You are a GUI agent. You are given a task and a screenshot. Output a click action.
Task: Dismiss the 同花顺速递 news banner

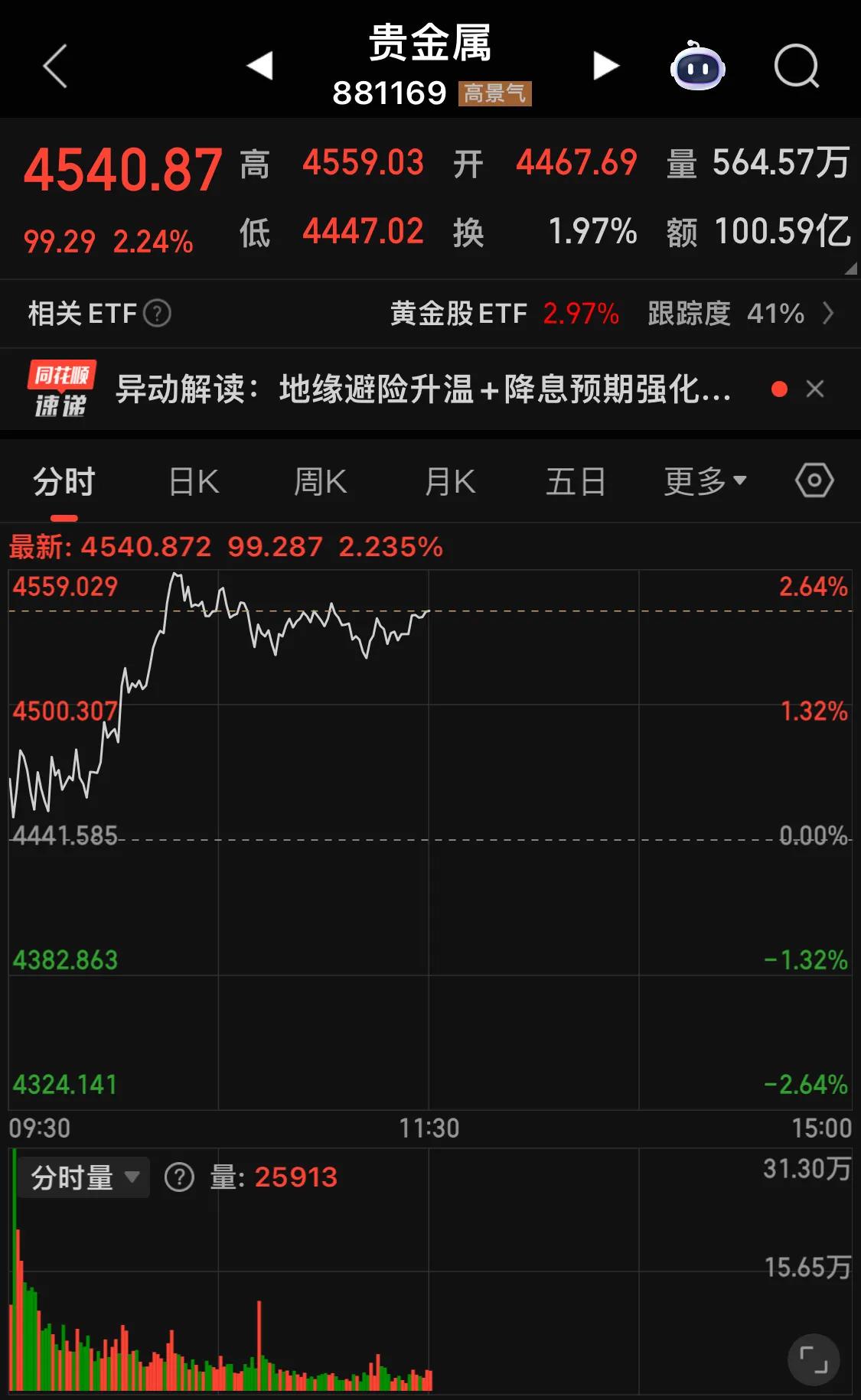[815, 389]
